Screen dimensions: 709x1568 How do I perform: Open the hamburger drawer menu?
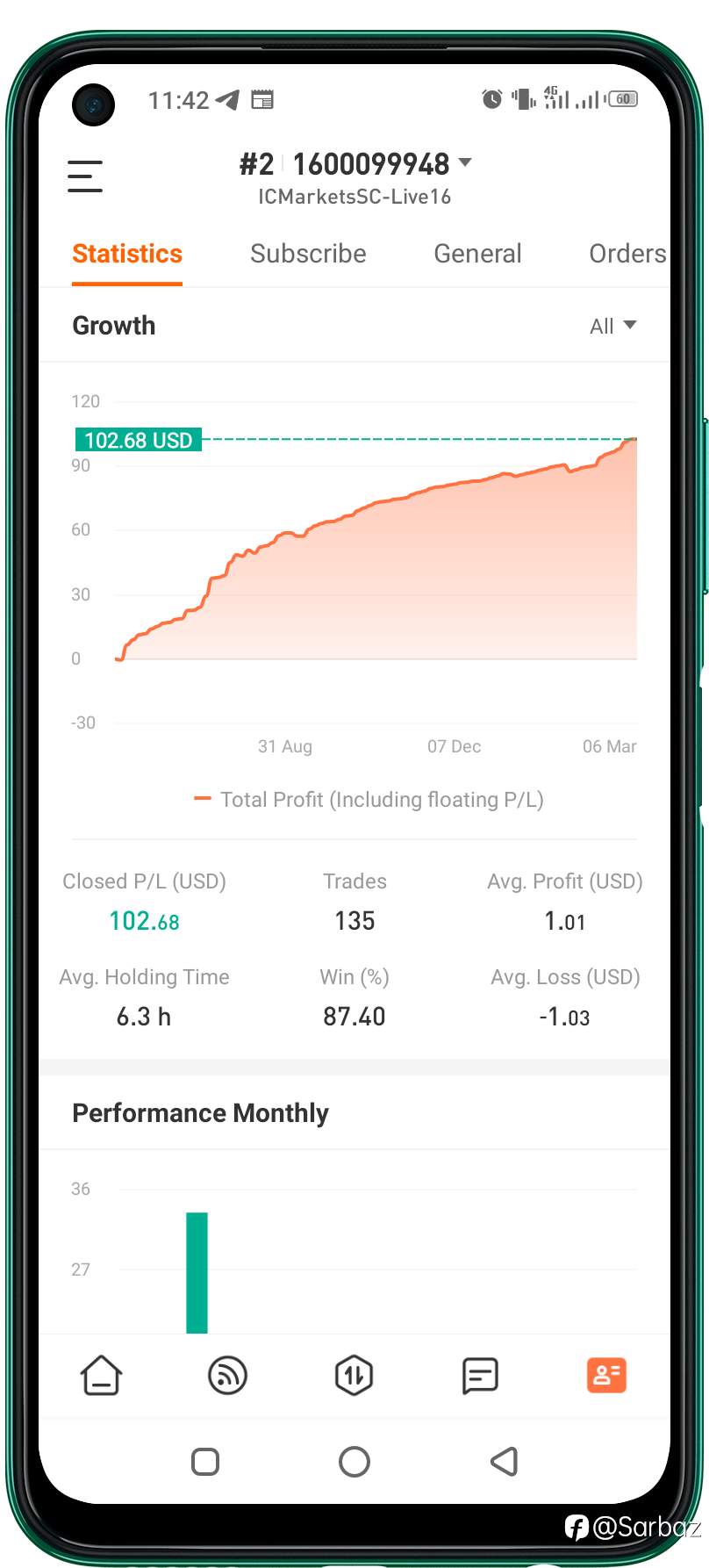tap(85, 176)
